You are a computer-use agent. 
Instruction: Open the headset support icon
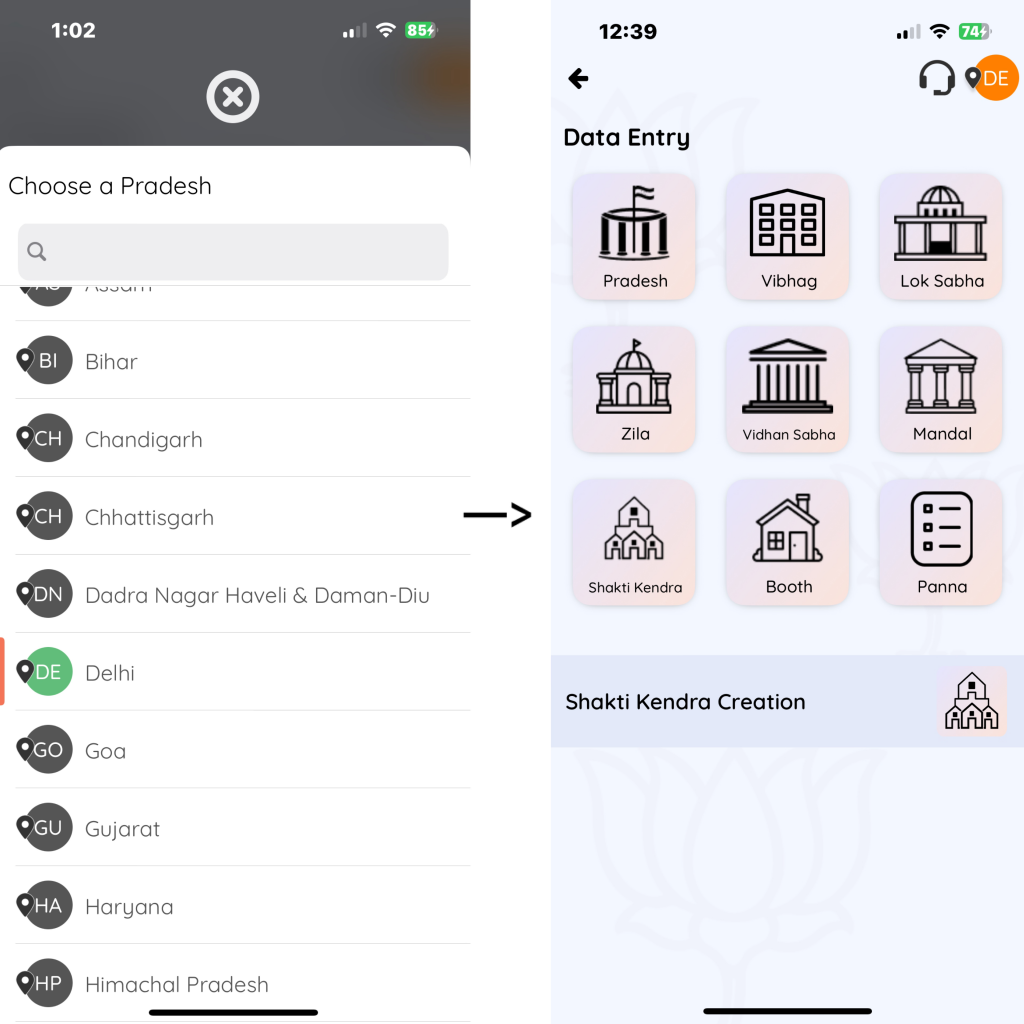pyautogui.click(x=936, y=78)
